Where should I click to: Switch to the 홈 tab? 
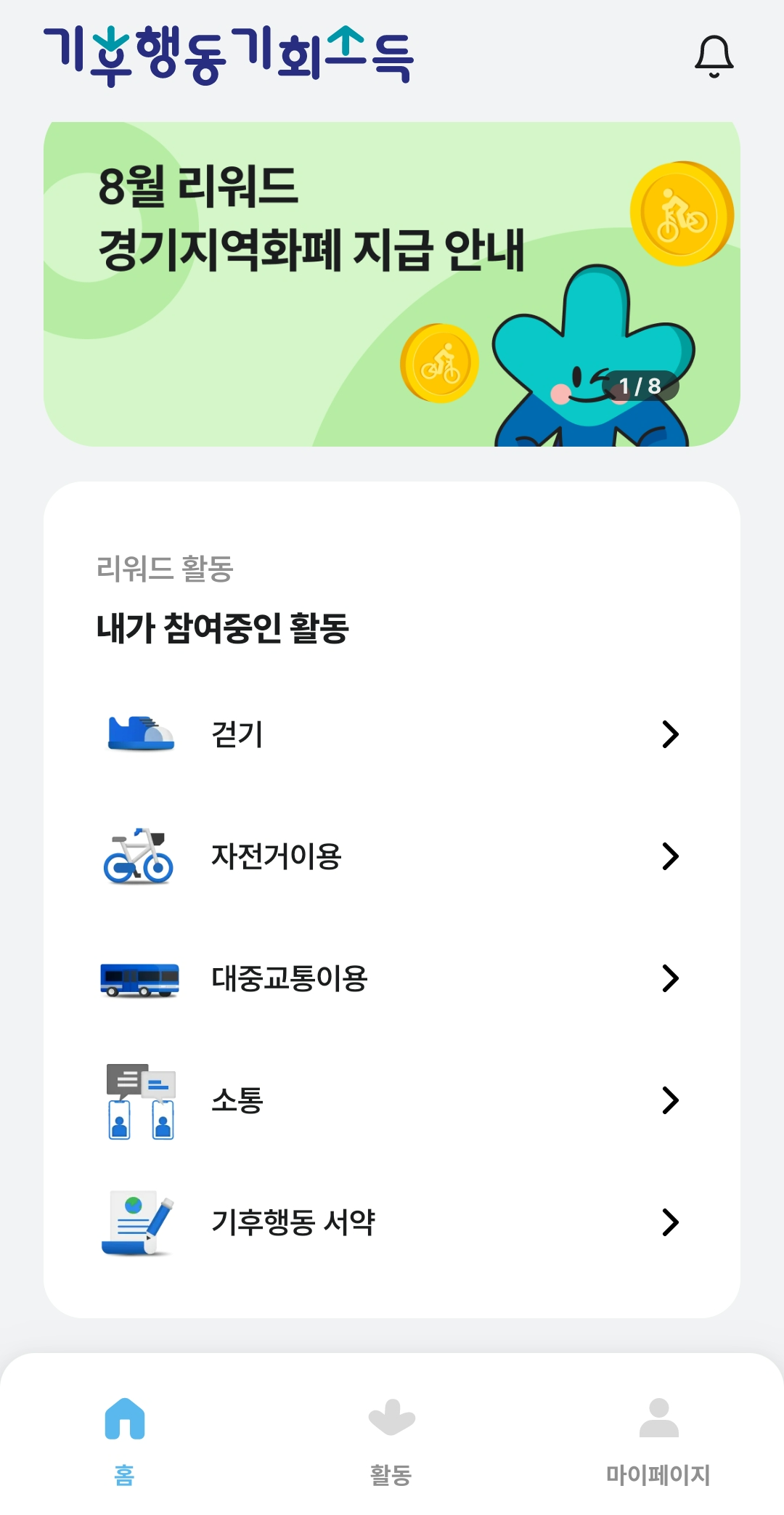[125, 1439]
